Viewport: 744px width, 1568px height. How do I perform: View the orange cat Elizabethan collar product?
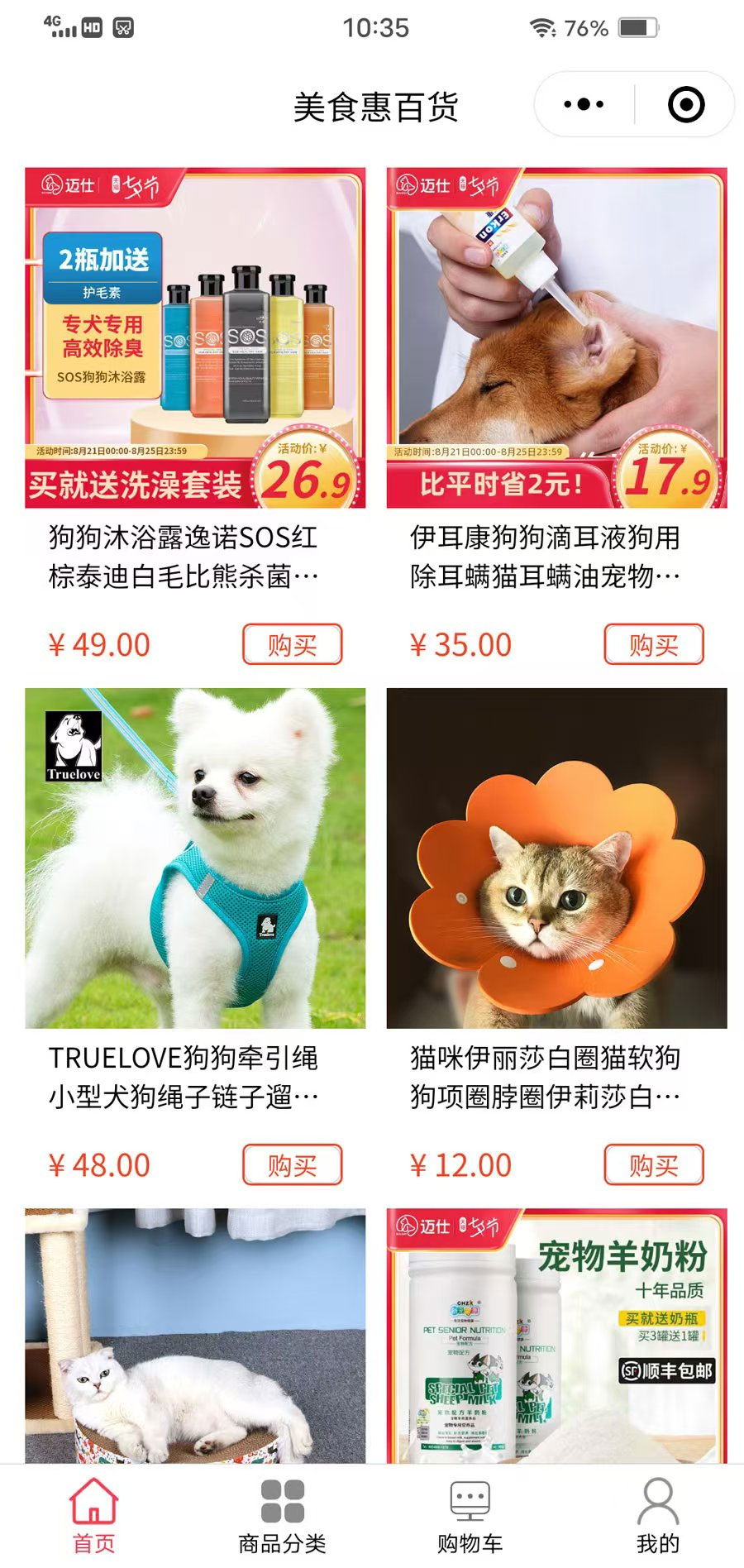[x=556, y=858]
